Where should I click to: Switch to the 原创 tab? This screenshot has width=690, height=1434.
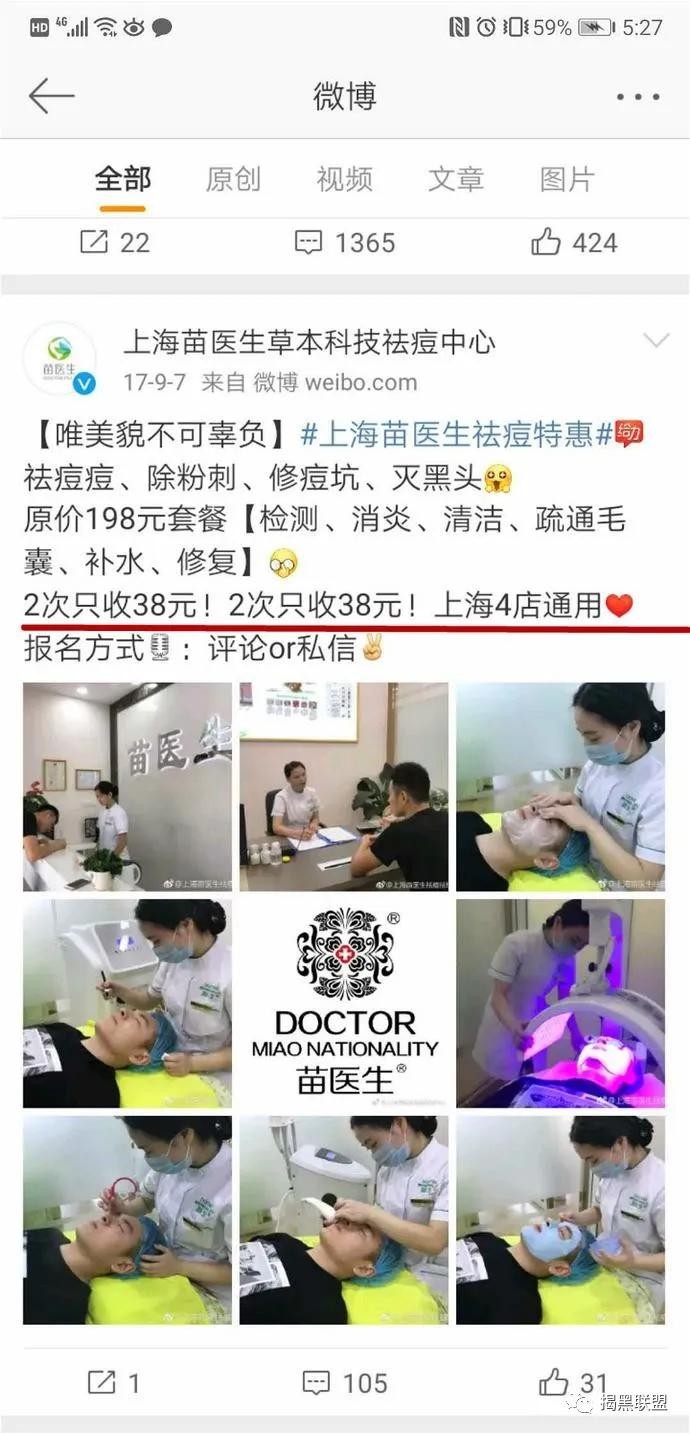[233, 179]
